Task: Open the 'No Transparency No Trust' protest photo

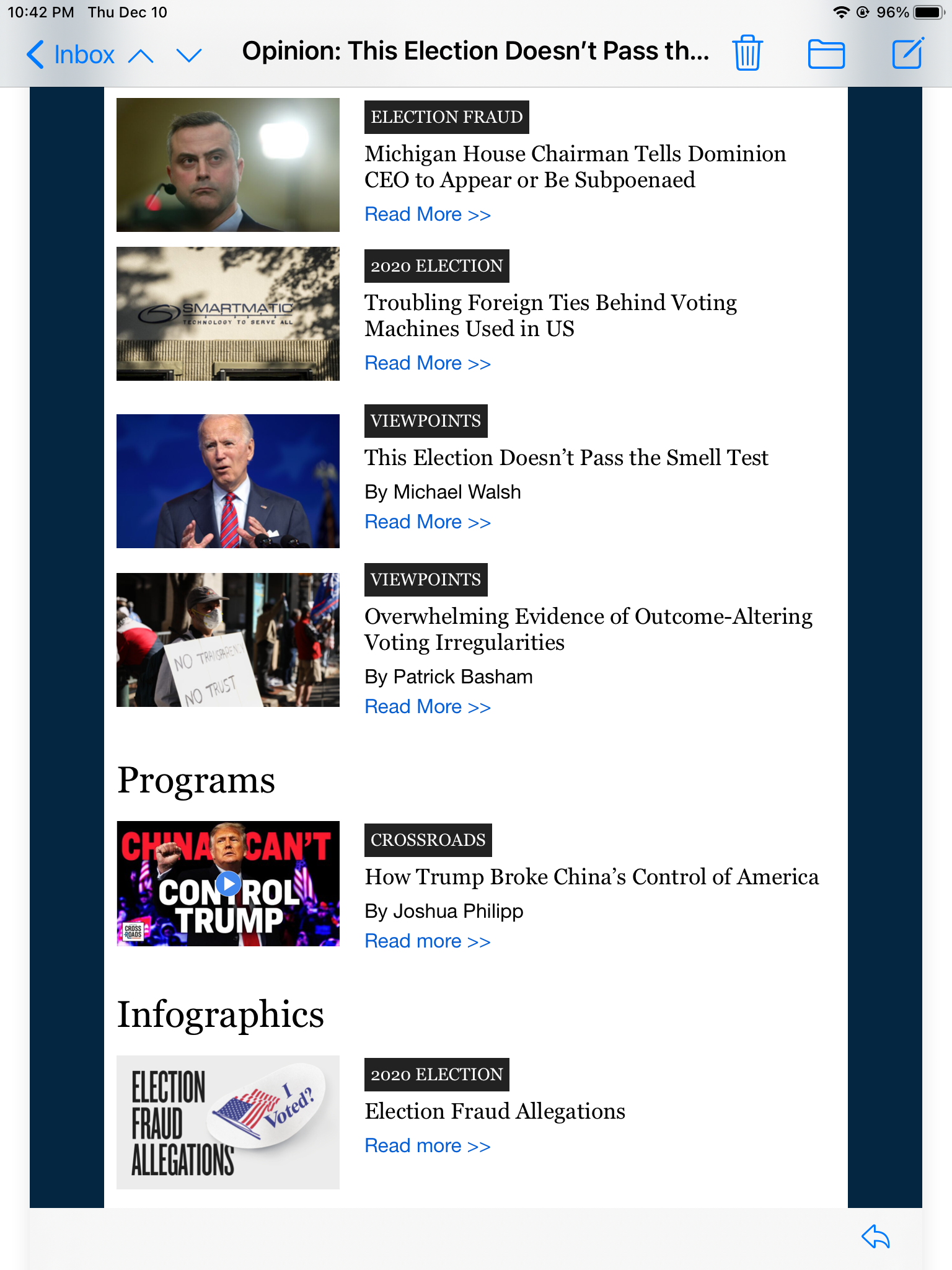Action: (228, 640)
